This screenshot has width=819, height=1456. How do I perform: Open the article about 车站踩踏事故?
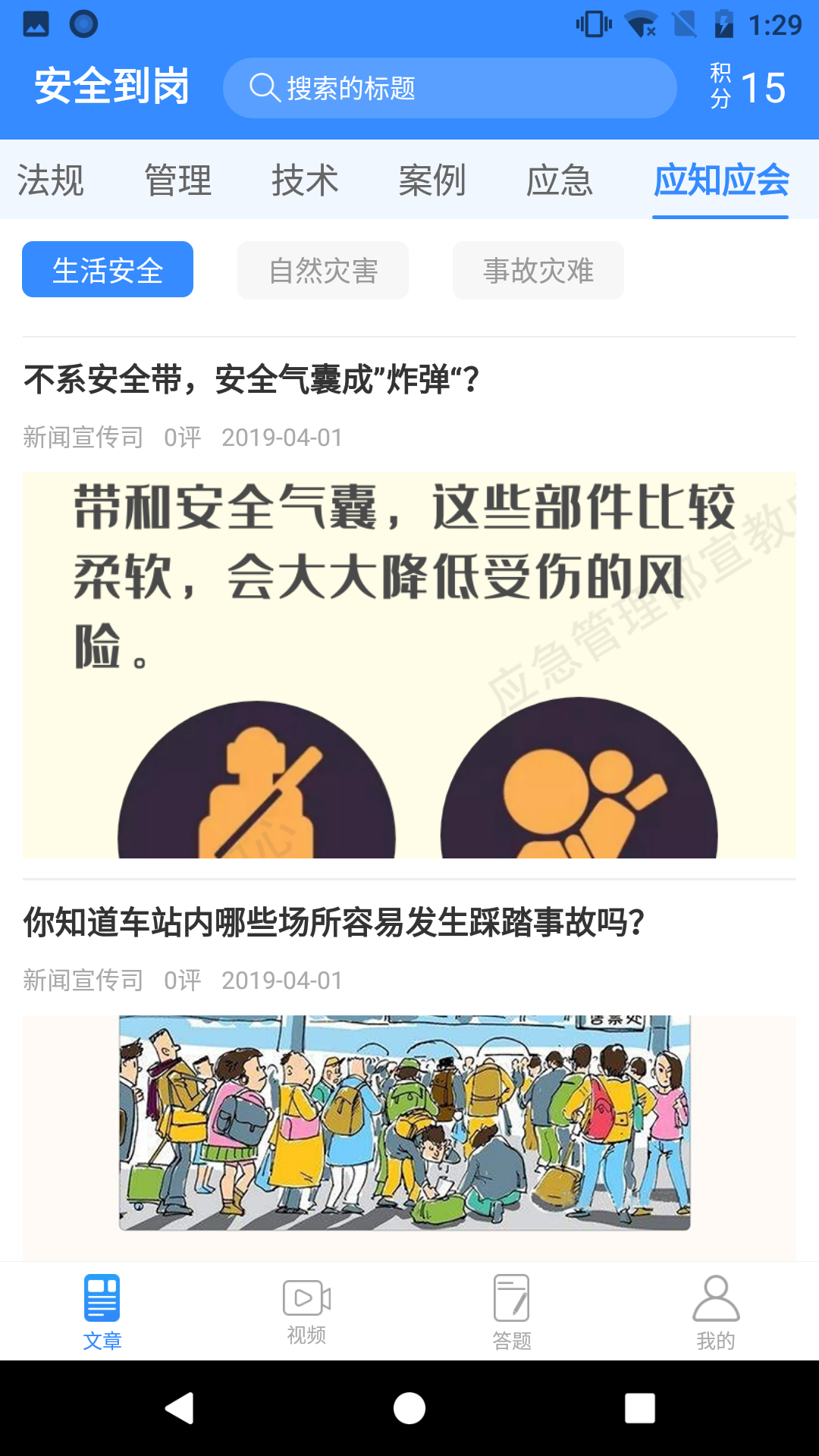334,922
